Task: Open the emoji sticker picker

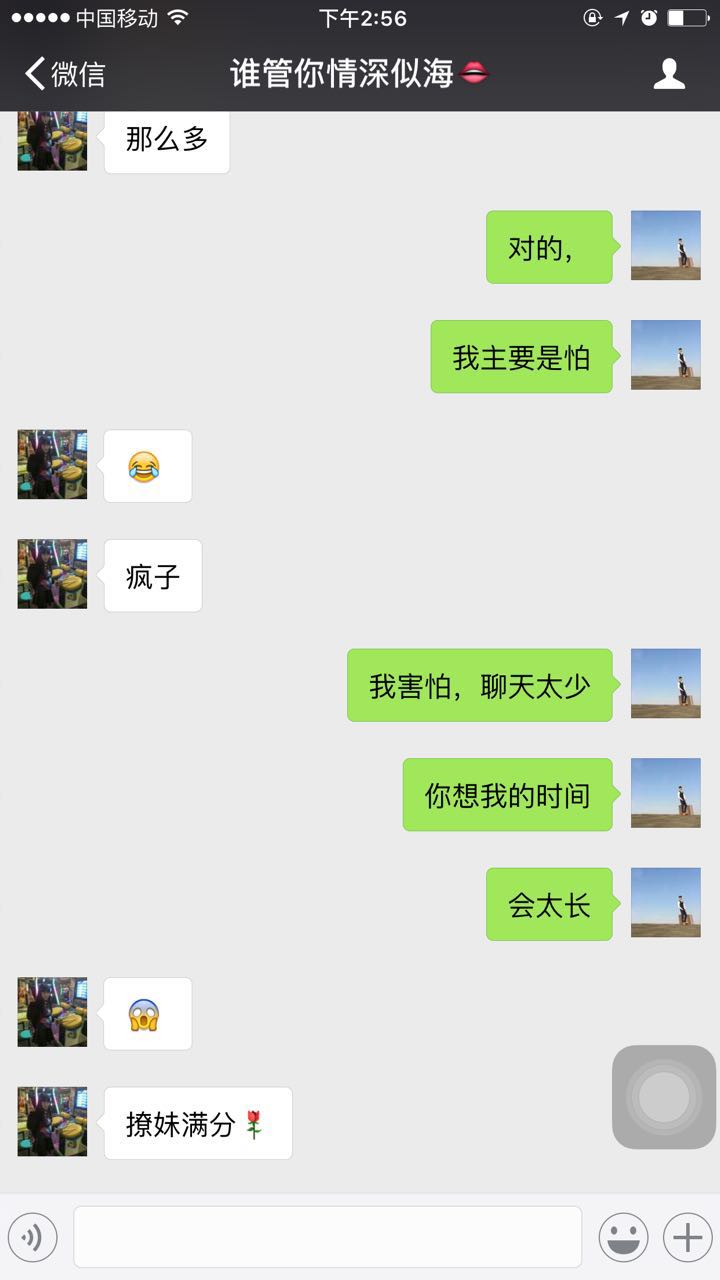Action: tap(623, 1238)
